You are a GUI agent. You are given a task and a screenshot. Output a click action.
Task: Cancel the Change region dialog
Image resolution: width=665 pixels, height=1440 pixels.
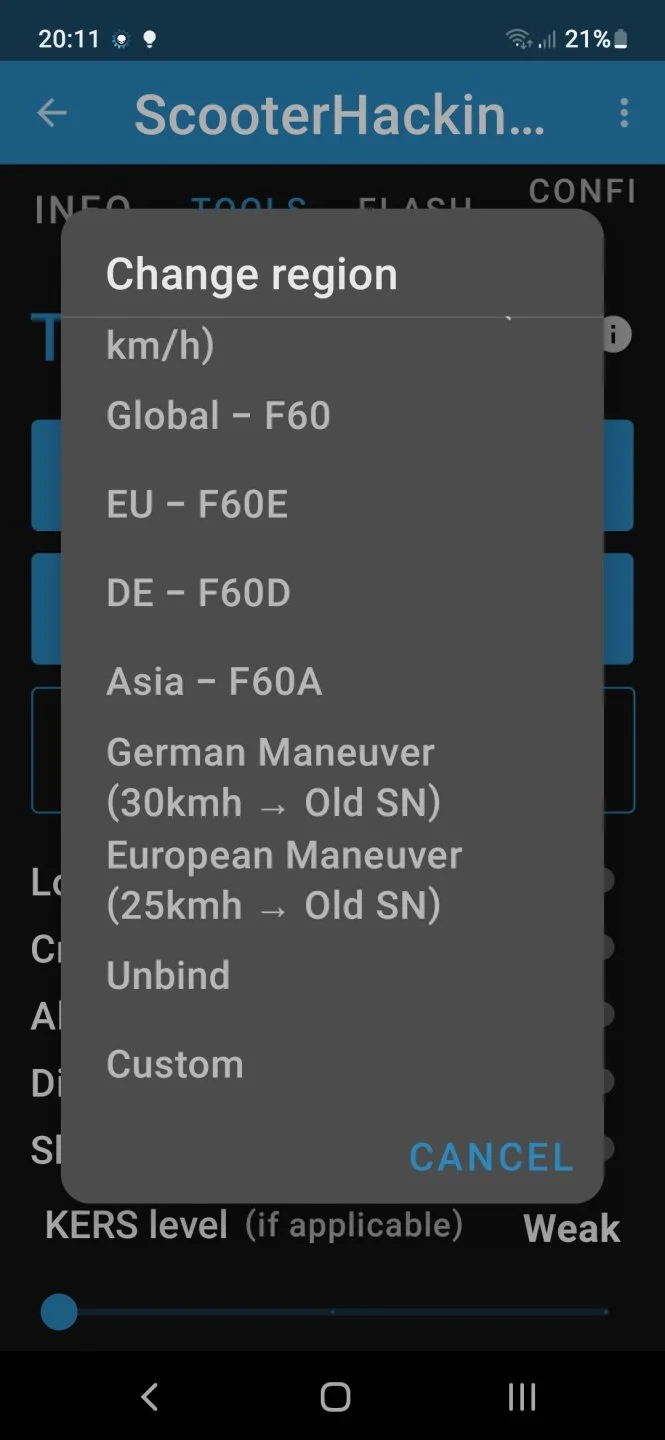[491, 1157]
